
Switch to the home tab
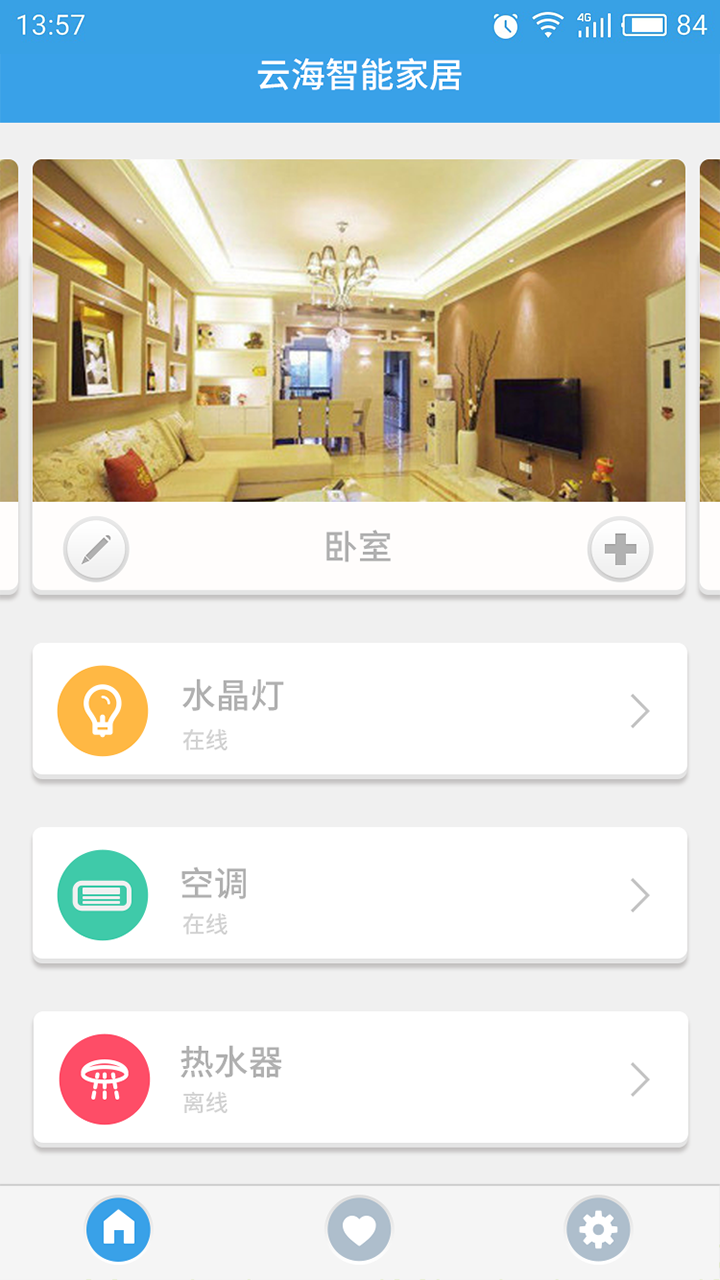click(119, 1229)
